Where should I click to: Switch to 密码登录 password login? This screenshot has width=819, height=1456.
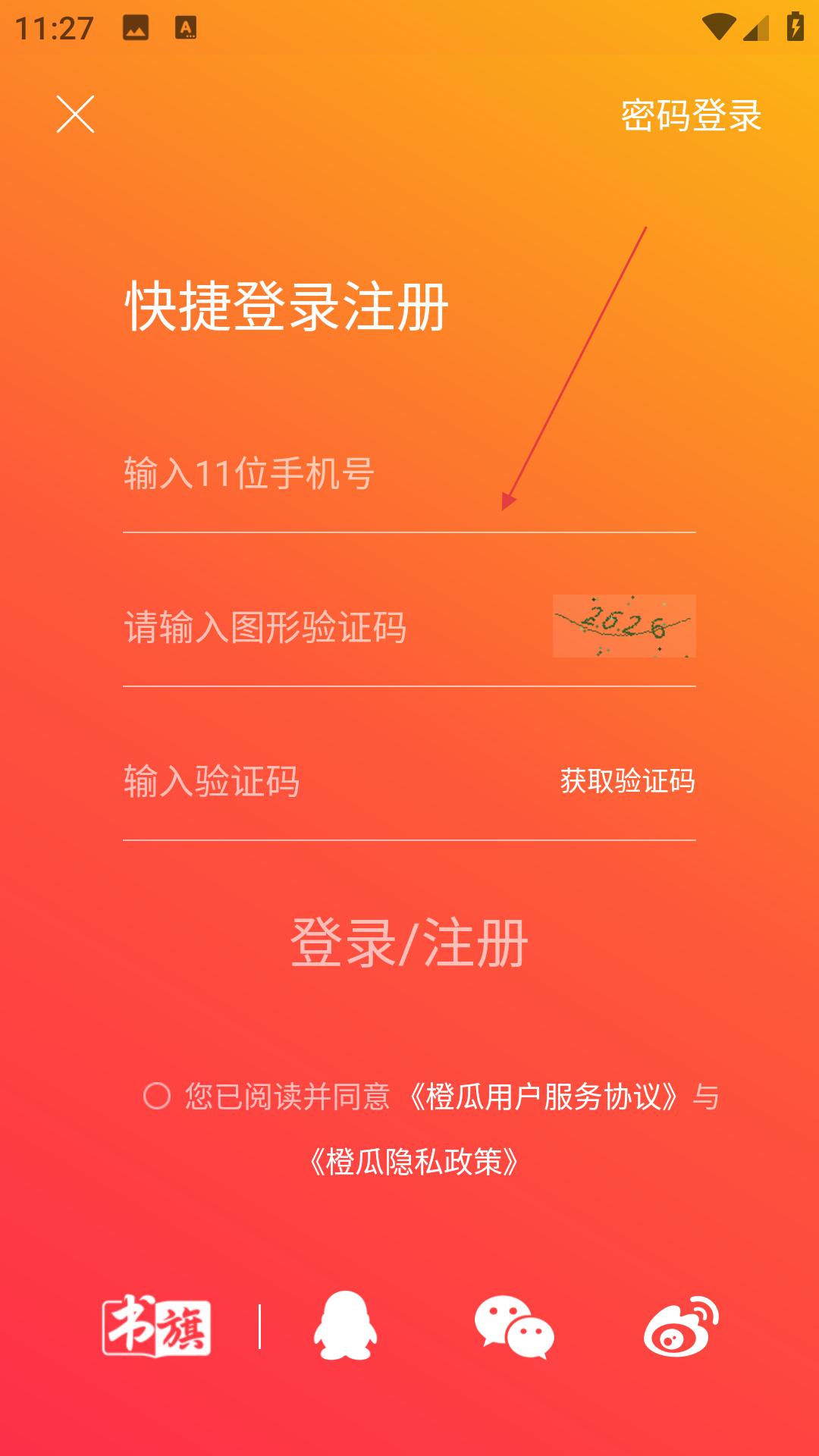pos(691,116)
